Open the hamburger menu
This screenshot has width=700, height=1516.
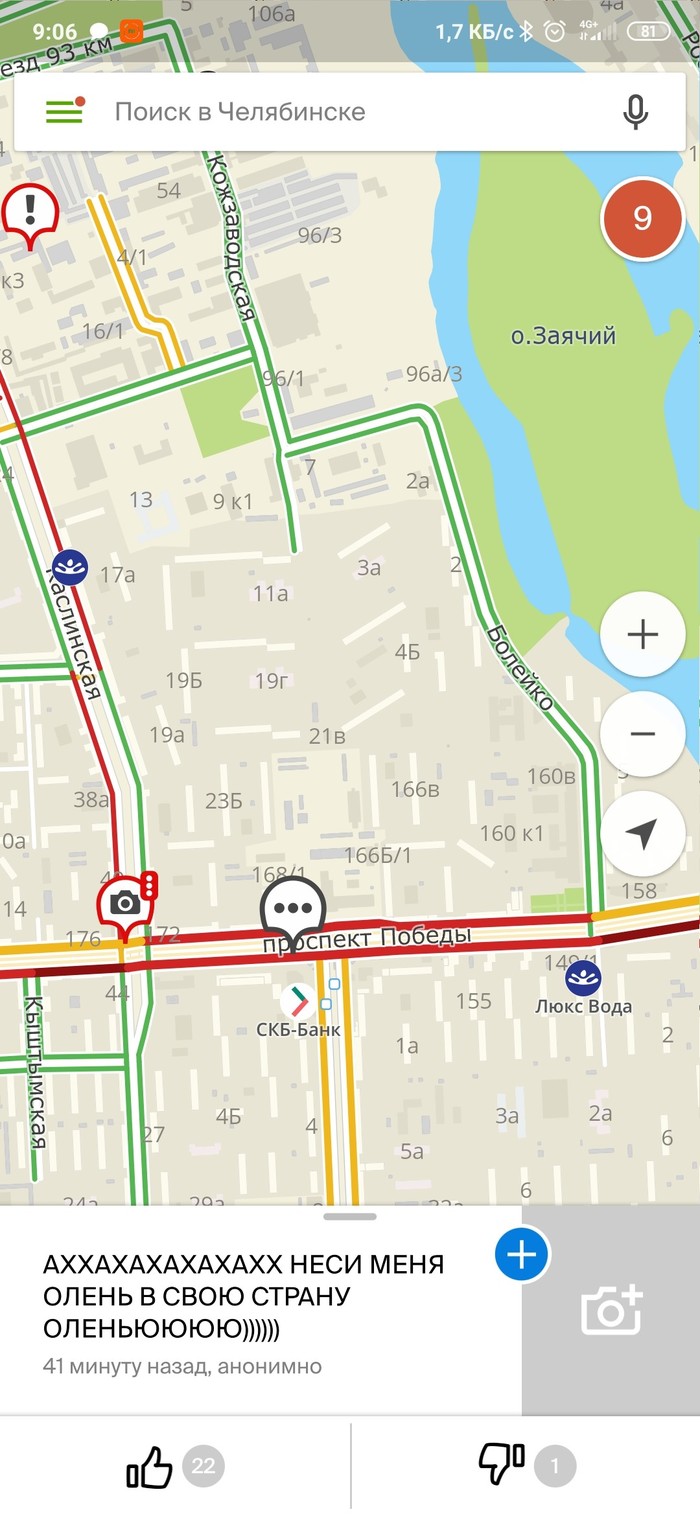coord(64,111)
